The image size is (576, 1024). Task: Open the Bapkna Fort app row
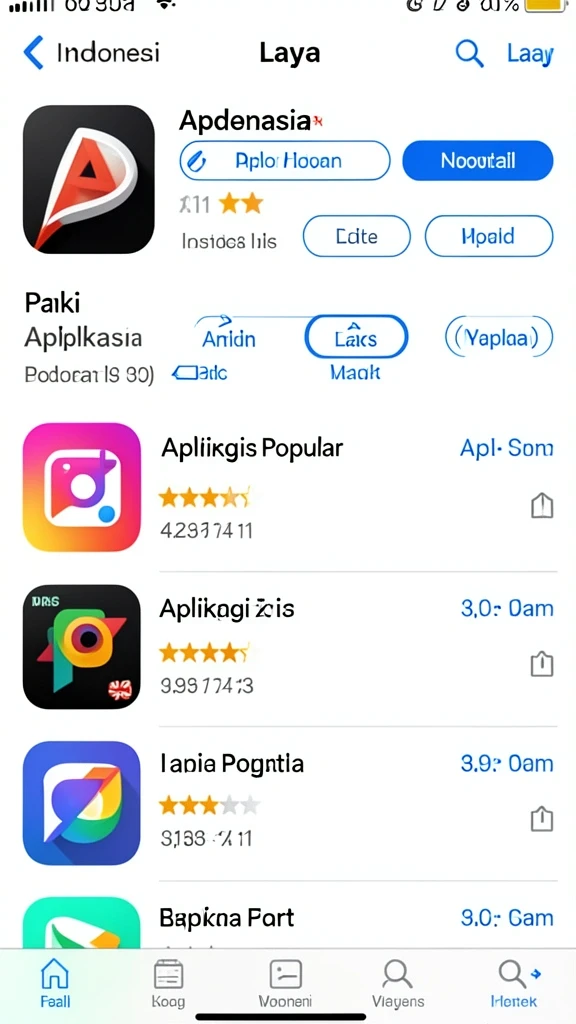click(x=288, y=921)
